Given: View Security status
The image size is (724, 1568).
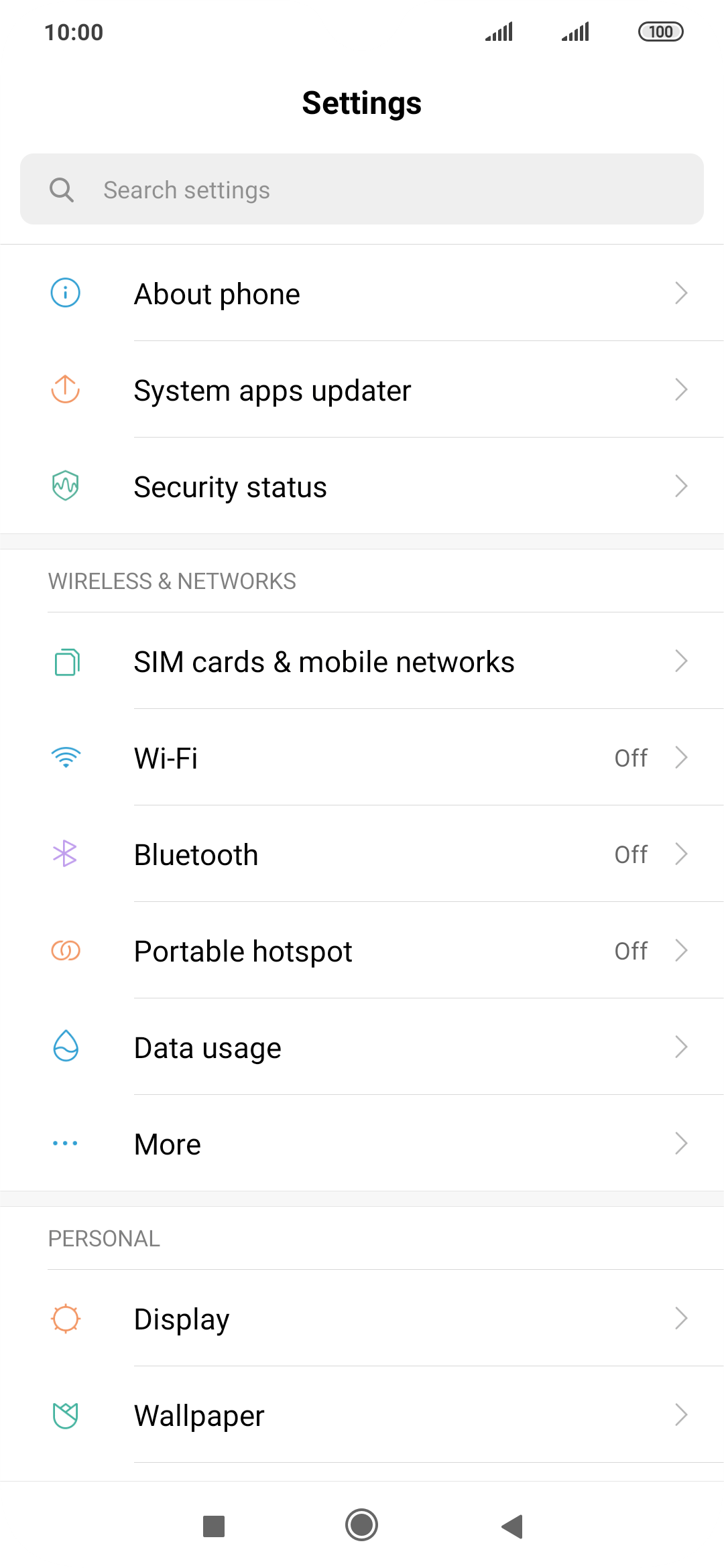Looking at the screenshot, I should [x=362, y=486].
